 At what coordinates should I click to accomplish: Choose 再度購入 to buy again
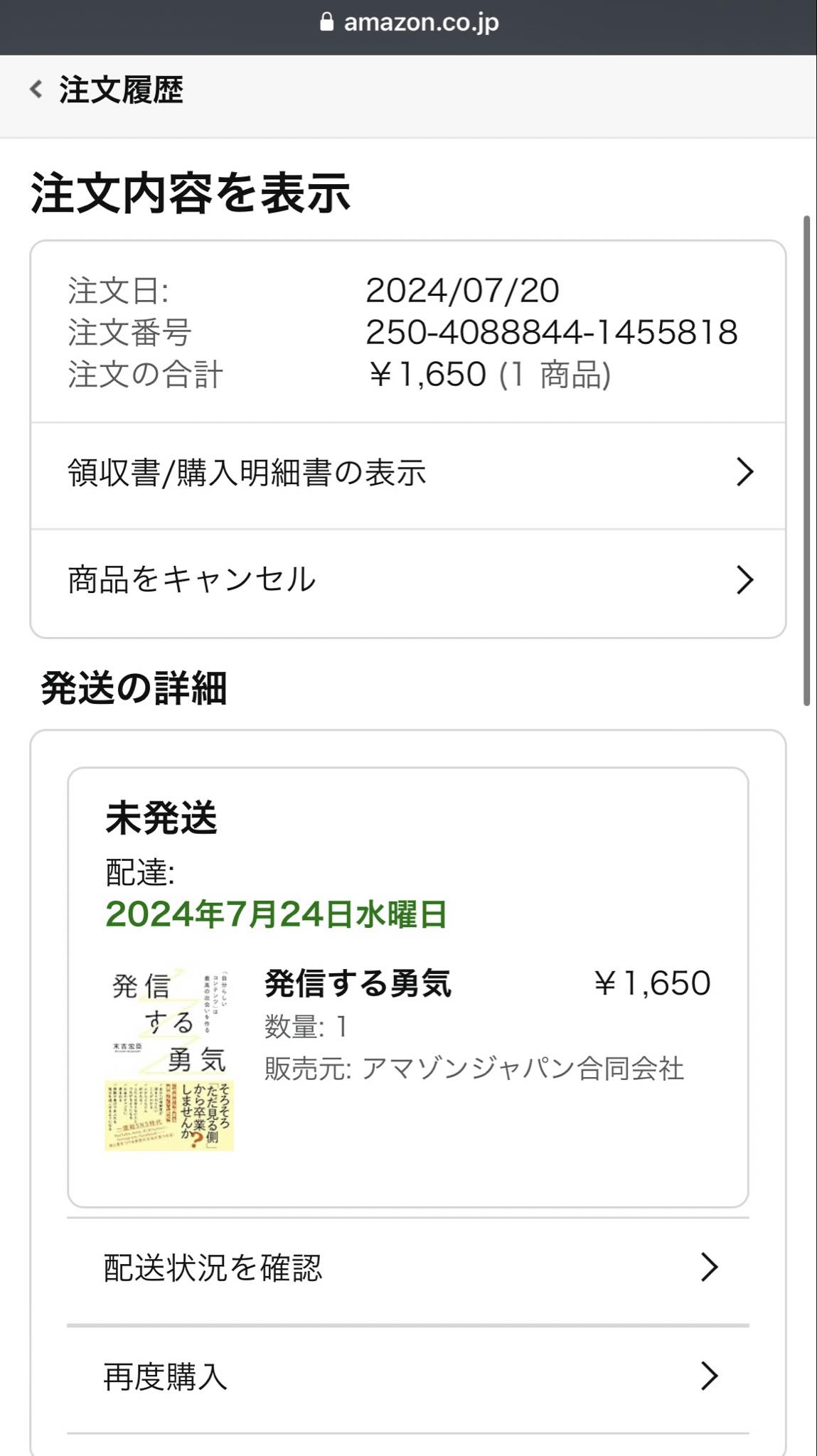[x=408, y=1377]
